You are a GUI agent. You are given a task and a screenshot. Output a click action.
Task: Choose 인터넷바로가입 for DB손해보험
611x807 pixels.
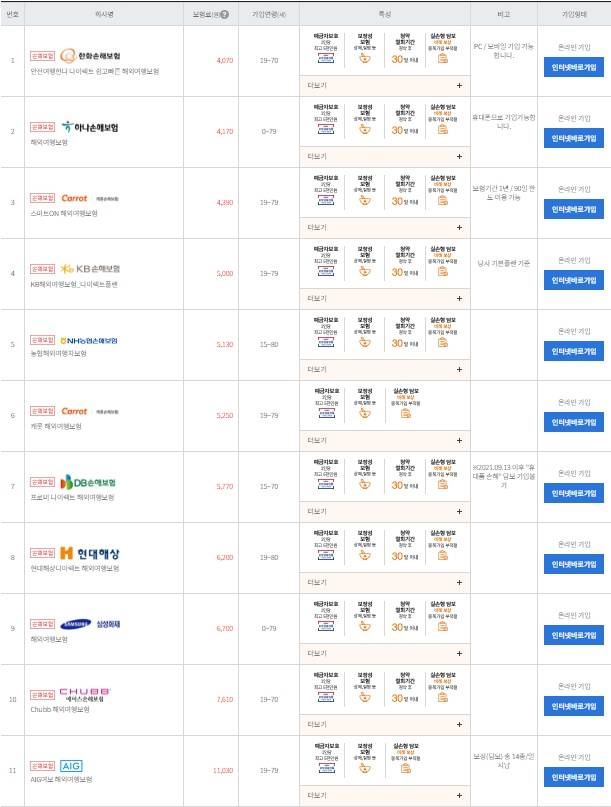[x=574, y=494]
